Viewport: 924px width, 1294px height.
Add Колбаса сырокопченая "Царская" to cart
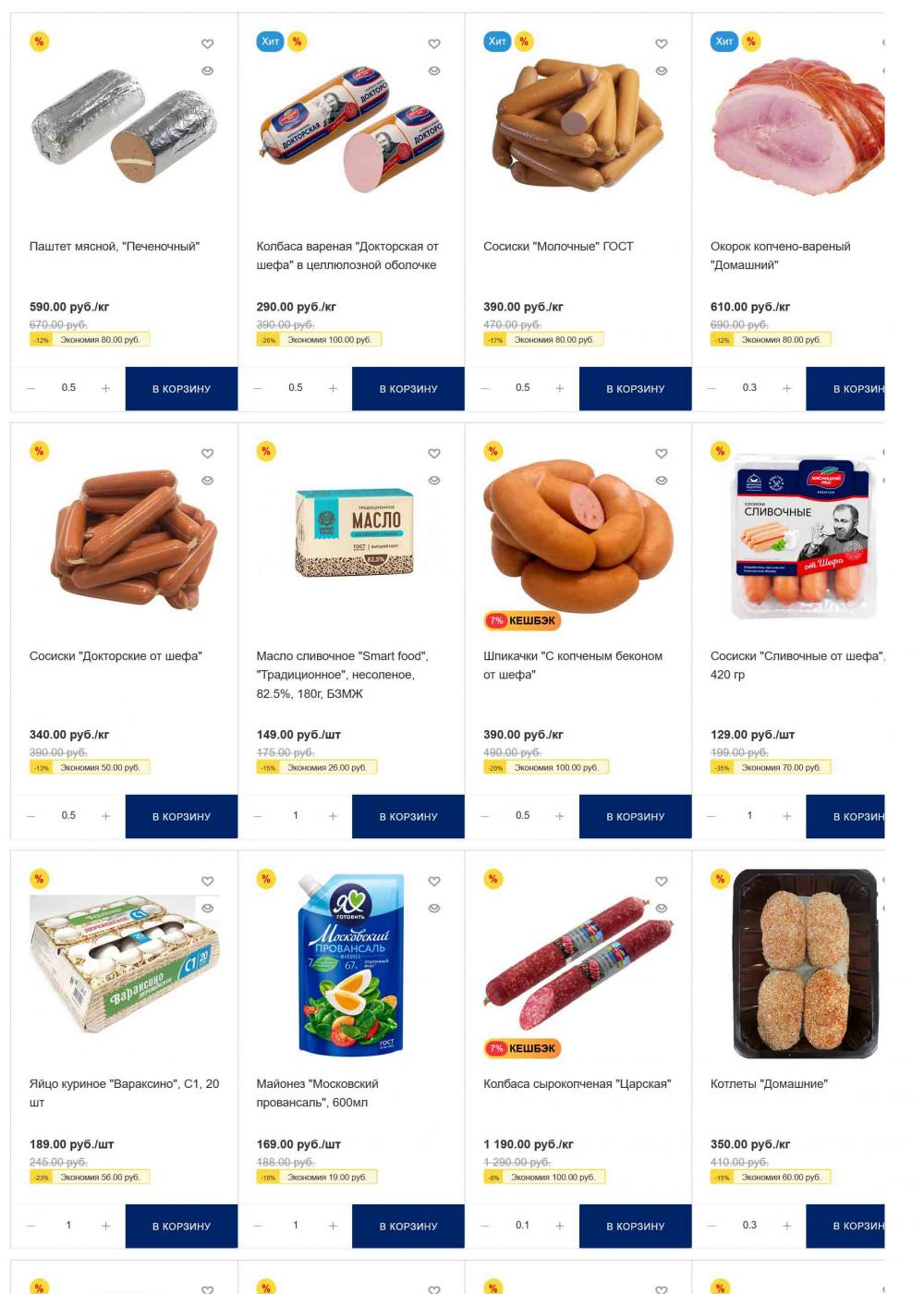coord(635,1227)
